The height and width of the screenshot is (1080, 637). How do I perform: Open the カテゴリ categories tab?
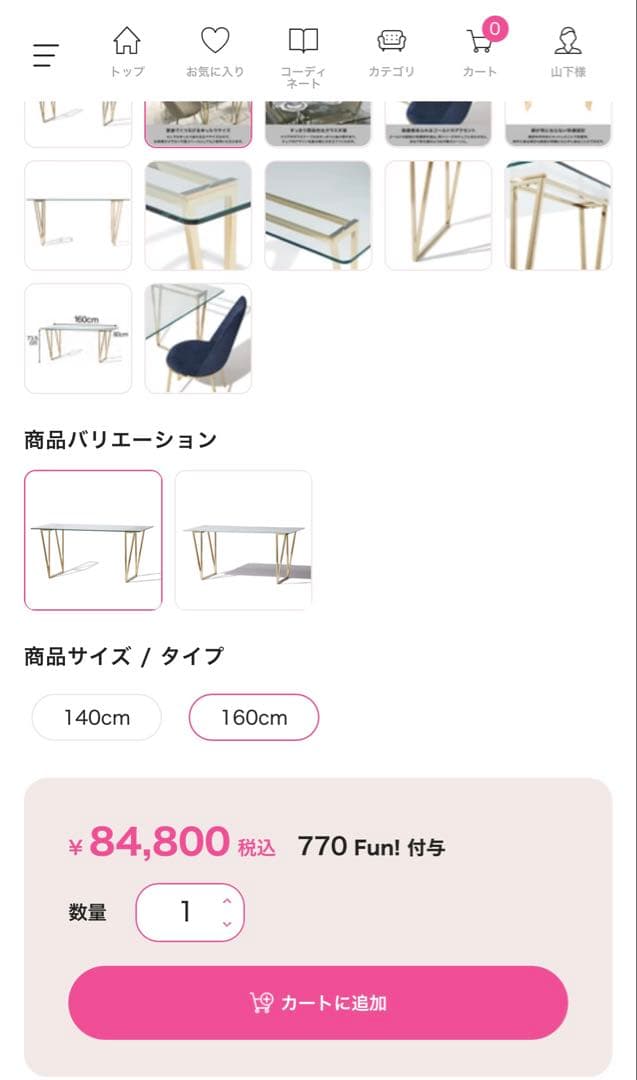click(391, 52)
